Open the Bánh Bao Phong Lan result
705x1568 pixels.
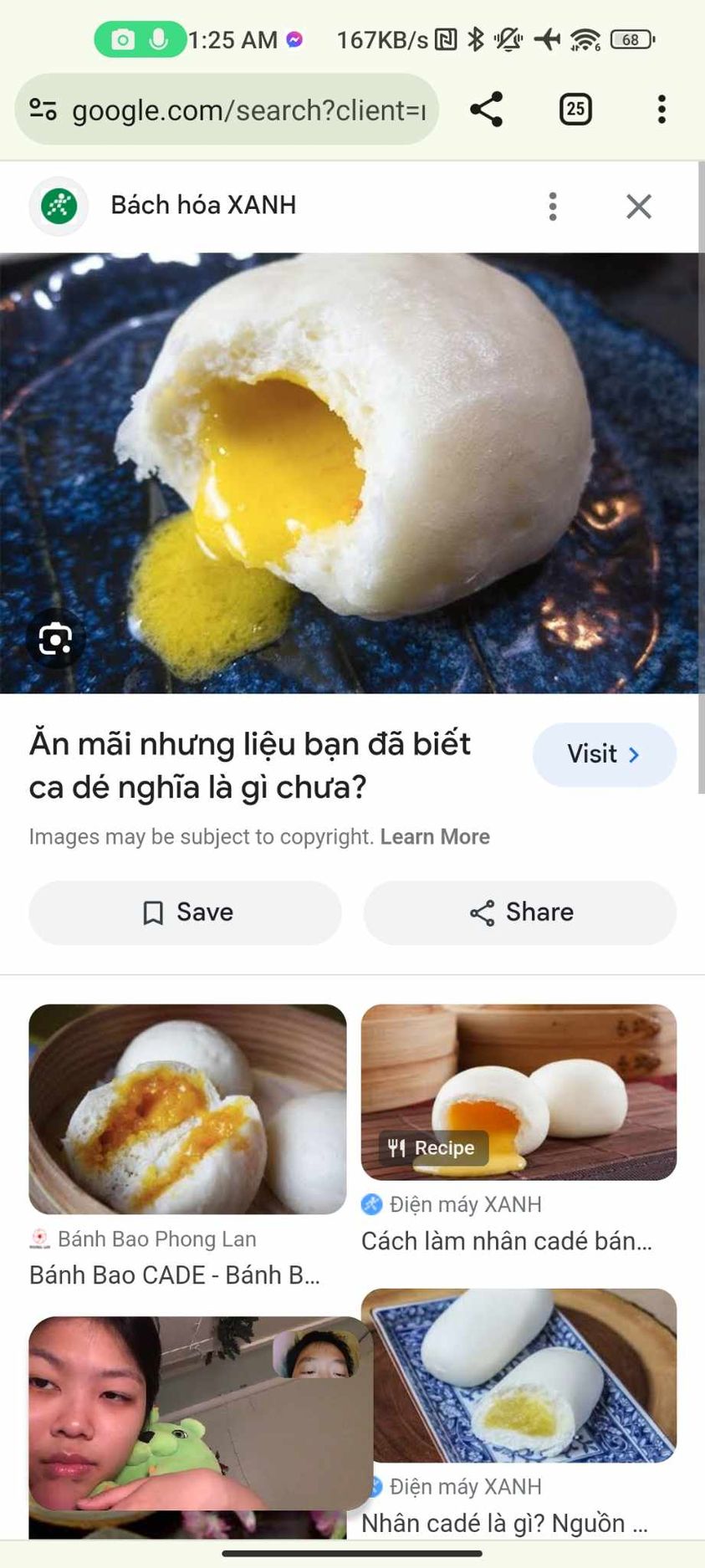coord(187,1108)
